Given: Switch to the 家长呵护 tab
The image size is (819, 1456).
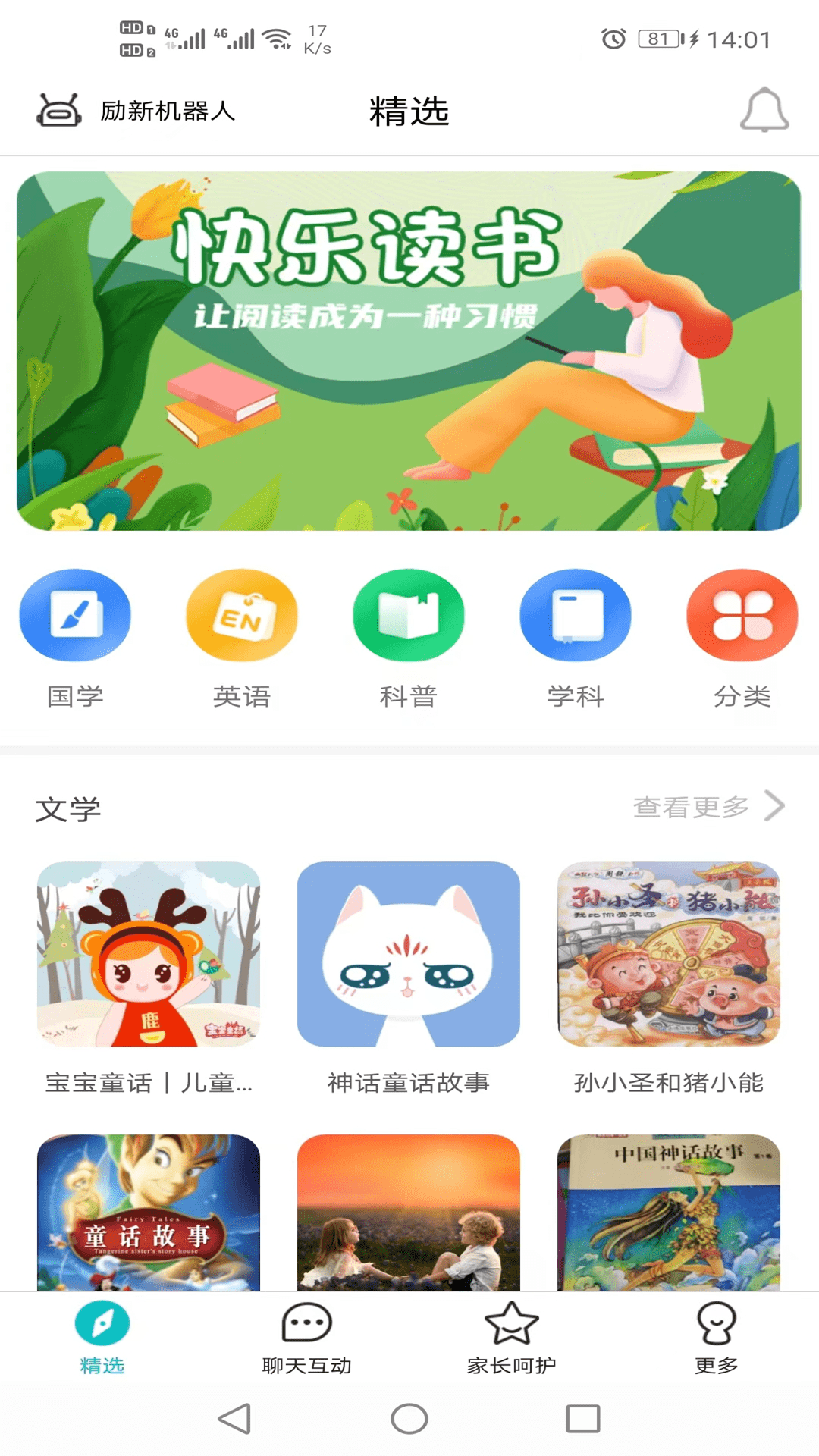Looking at the screenshot, I should (x=511, y=1339).
